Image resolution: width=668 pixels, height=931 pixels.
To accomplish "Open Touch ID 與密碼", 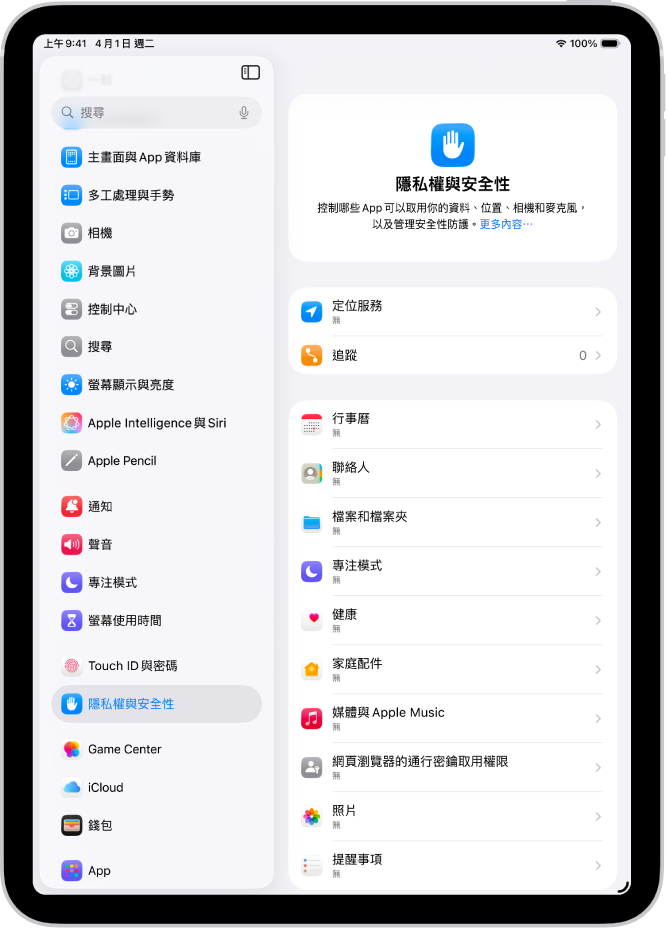I will coord(133,666).
